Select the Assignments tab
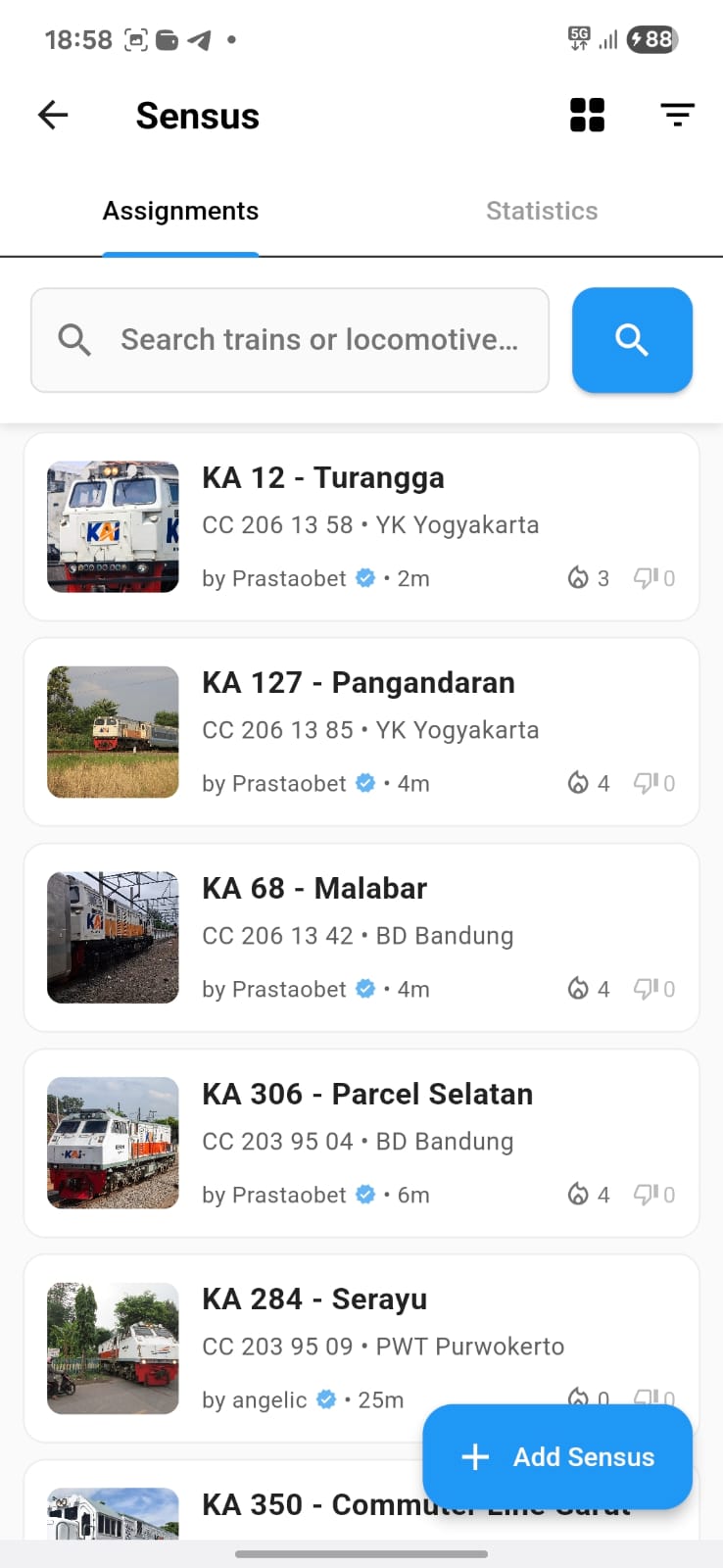This screenshot has height=1568, width=723. (x=181, y=211)
